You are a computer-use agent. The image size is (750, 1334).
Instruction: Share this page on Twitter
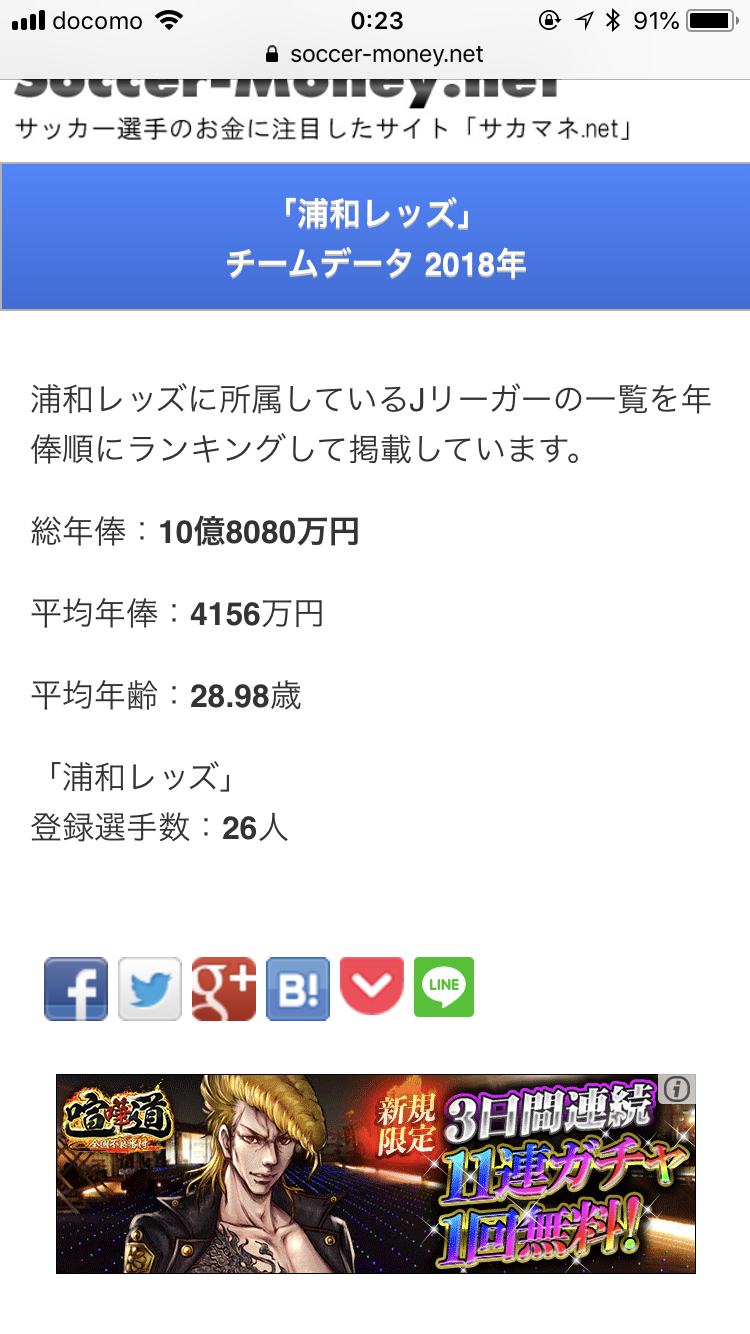click(150, 988)
